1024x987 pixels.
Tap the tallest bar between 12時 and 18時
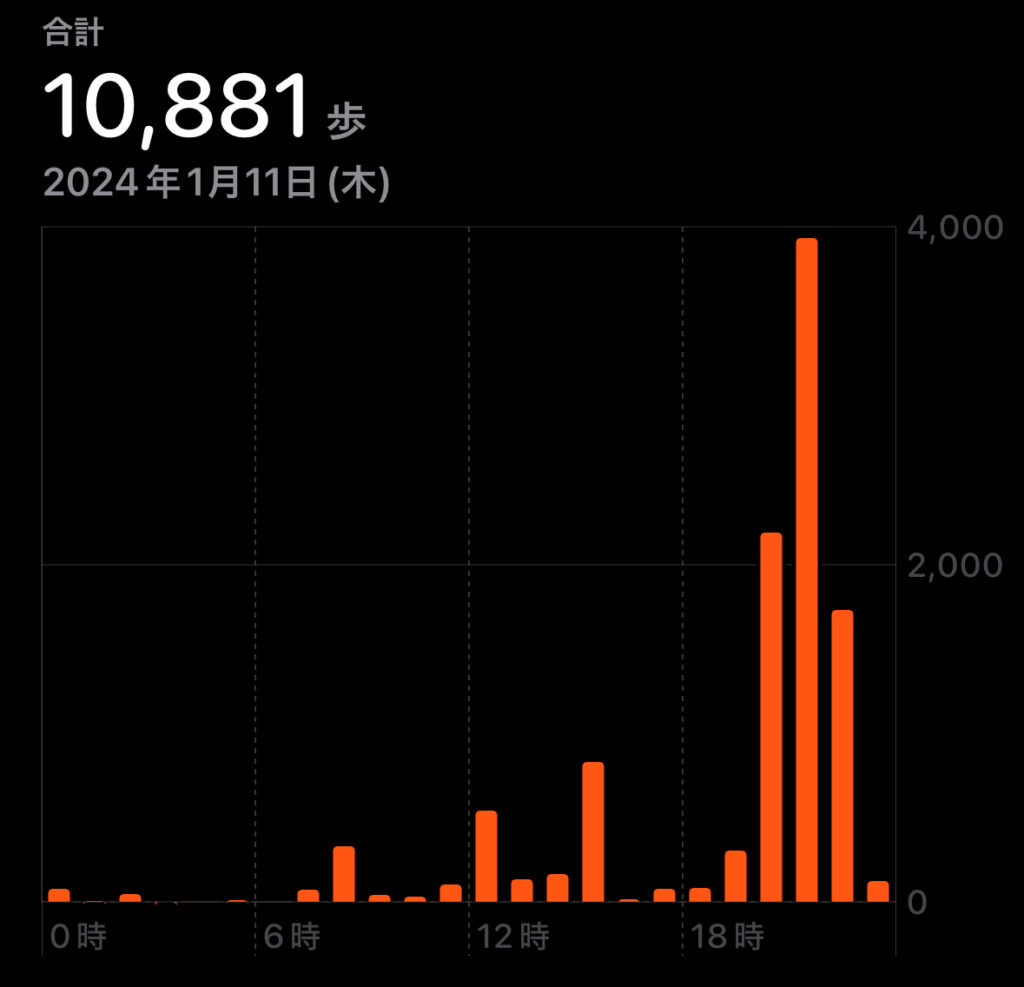click(593, 831)
